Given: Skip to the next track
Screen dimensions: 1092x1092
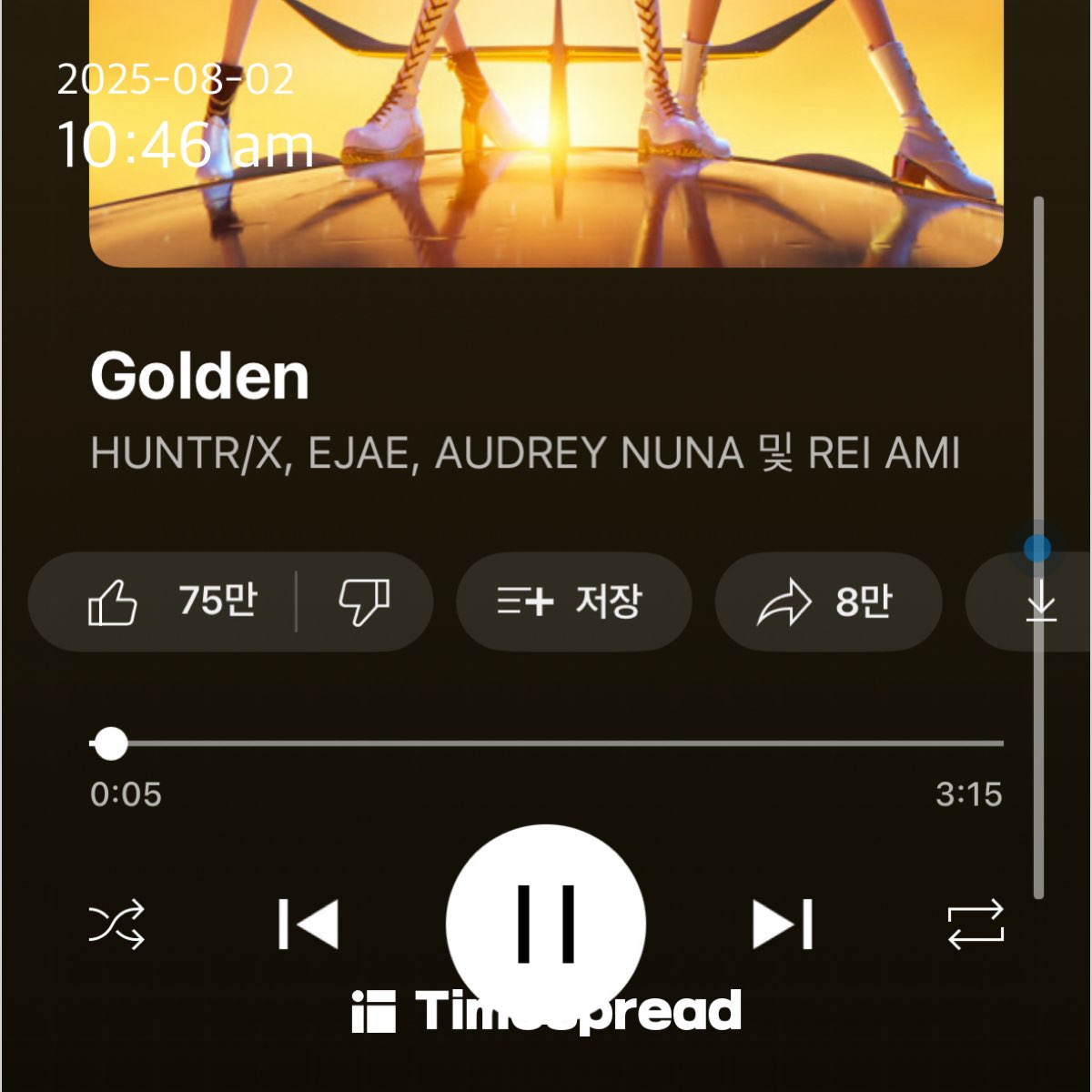Looking at the screenshot, I should coord(783,925).
